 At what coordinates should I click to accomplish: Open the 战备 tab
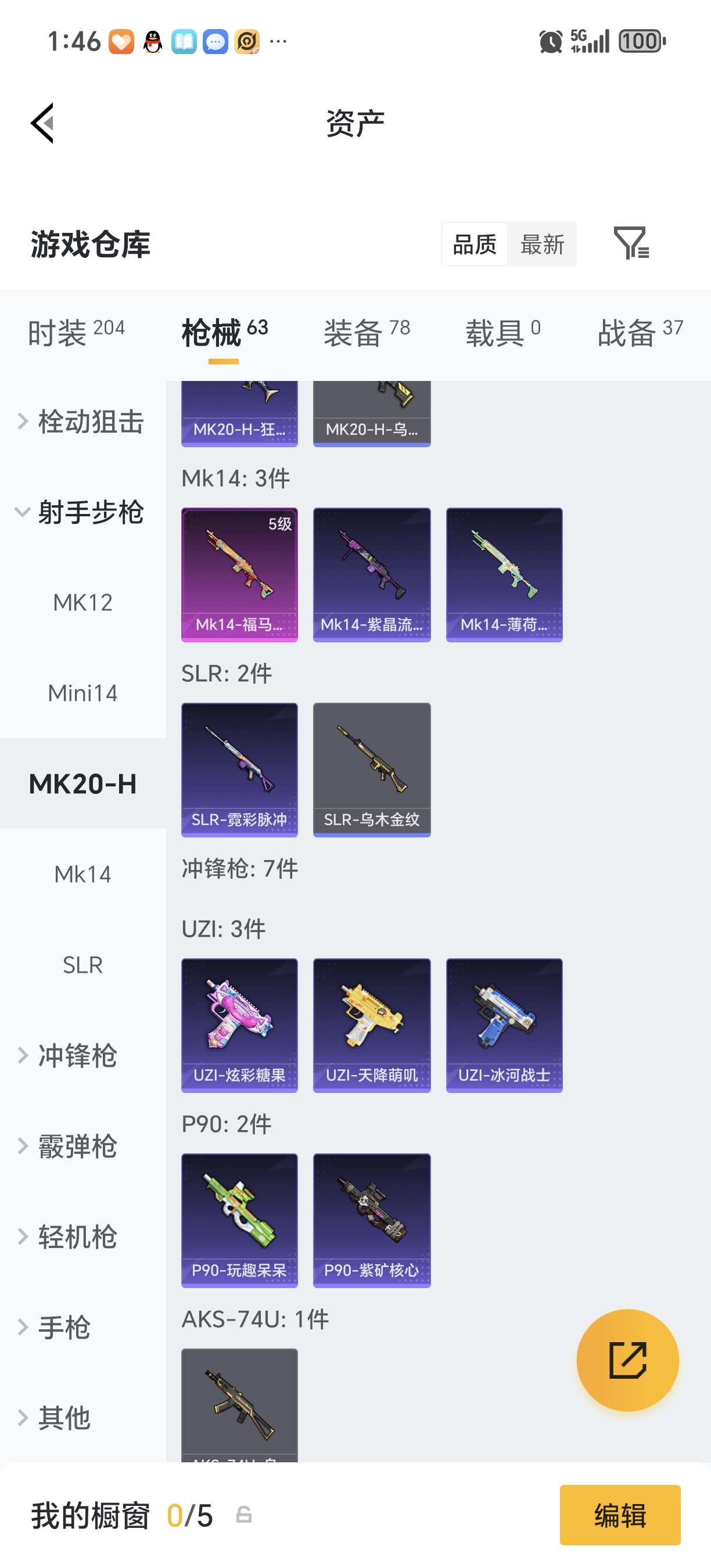639,332
